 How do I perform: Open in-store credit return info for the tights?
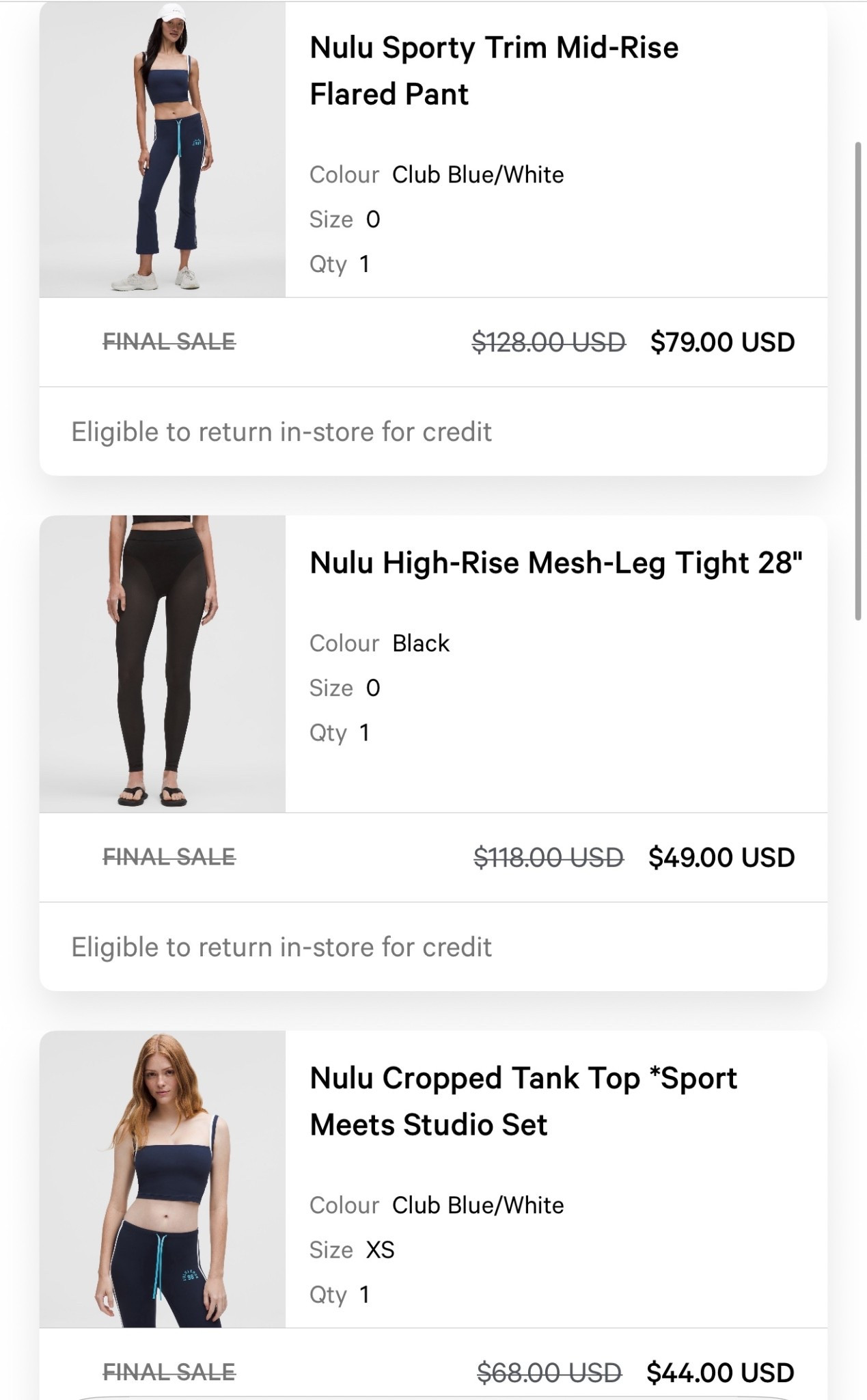point(281,947)
